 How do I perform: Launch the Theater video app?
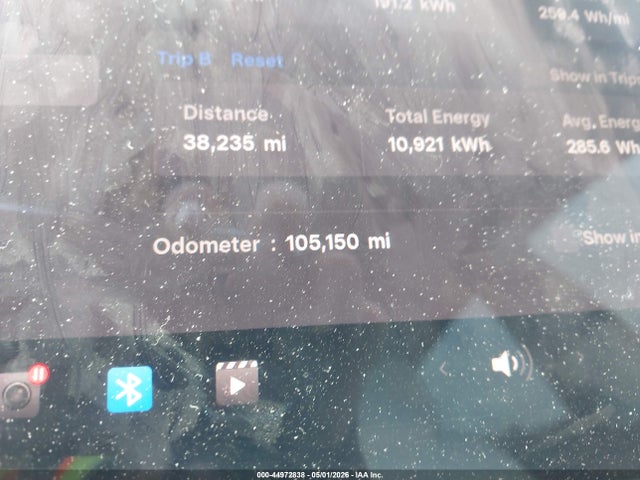pyautogui.click(x=237, y=383)
